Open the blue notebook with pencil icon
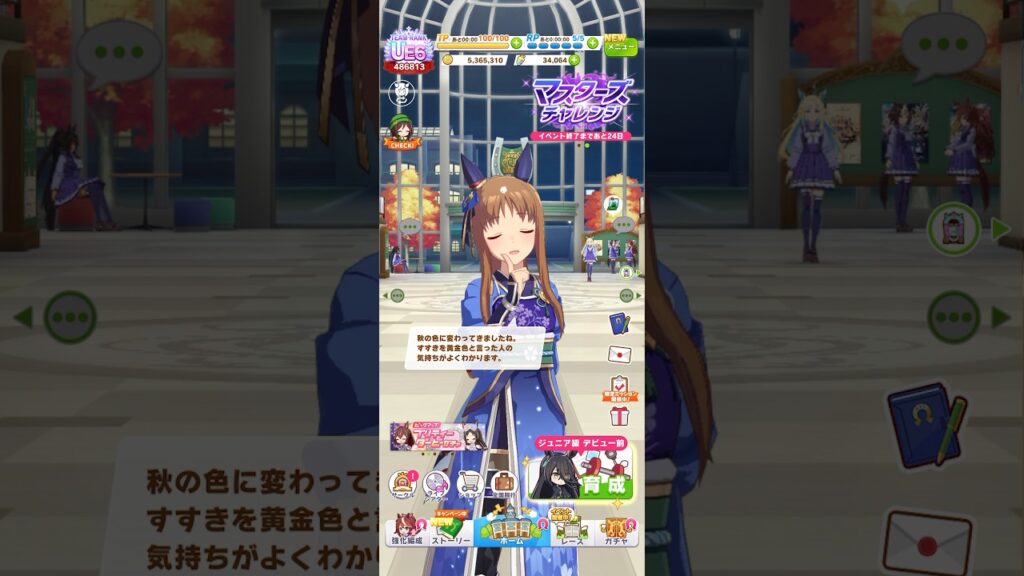1024x576 pixels. (620, 324)
